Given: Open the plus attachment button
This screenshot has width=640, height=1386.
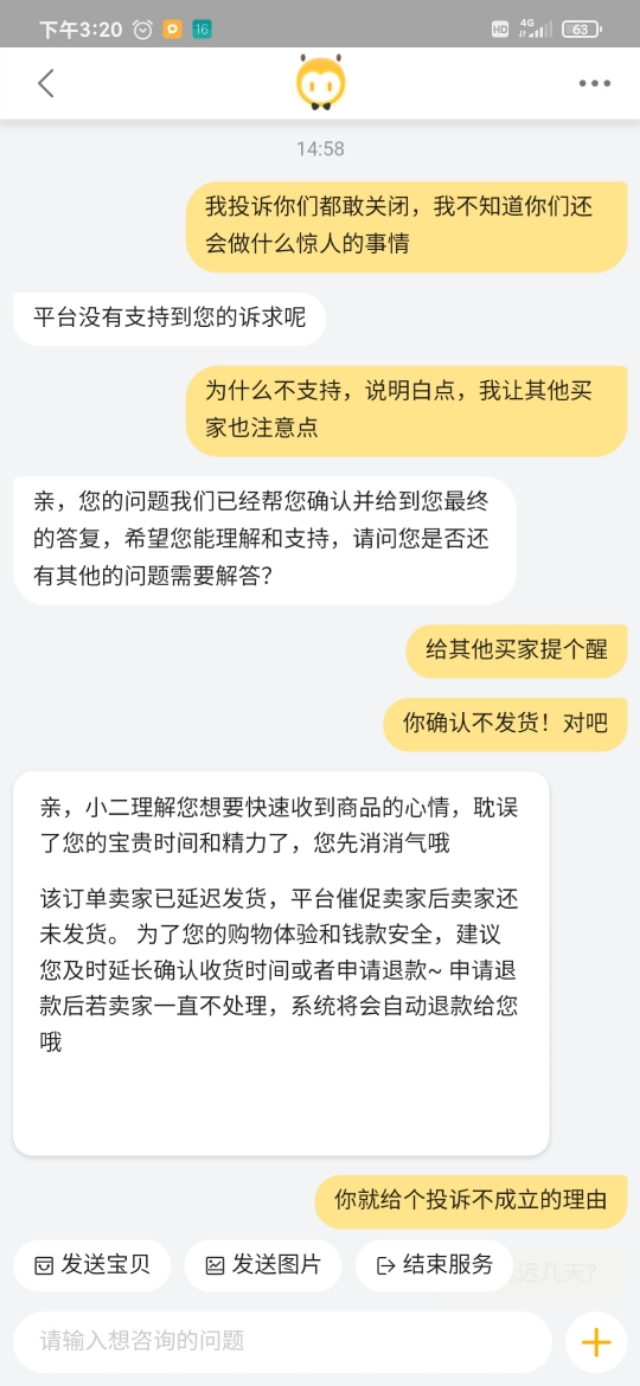Looking at the screenshot, I should (596, 1341).
